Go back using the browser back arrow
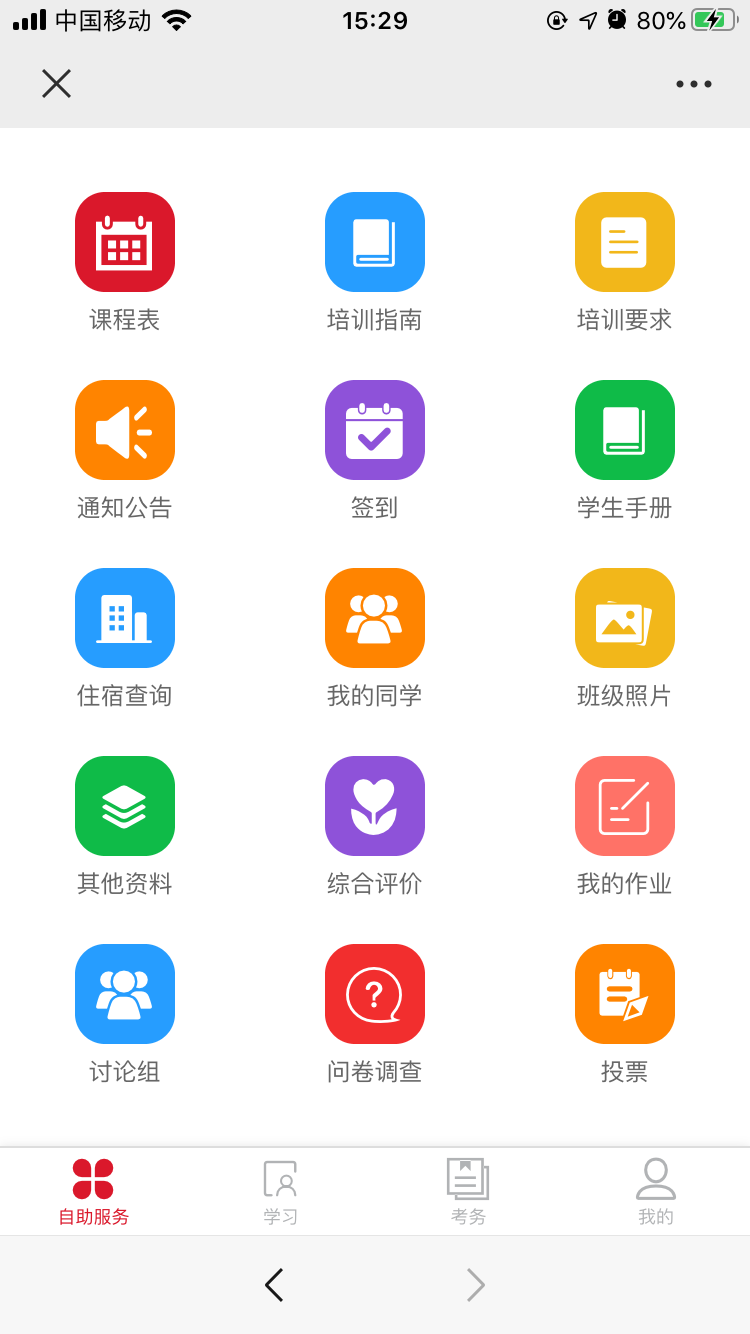This screenshot has width=750, height=1334. pos(274,1285)
